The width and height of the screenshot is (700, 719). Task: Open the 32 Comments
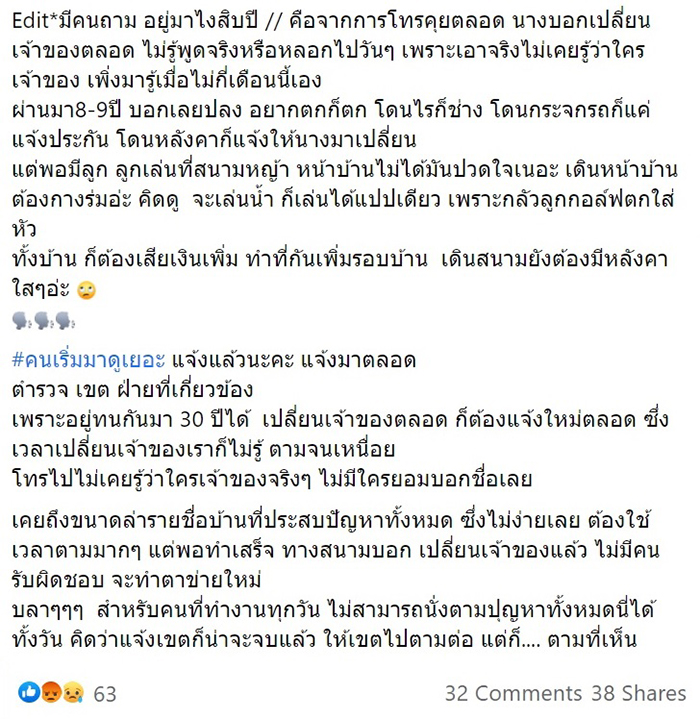coord(512,692)
